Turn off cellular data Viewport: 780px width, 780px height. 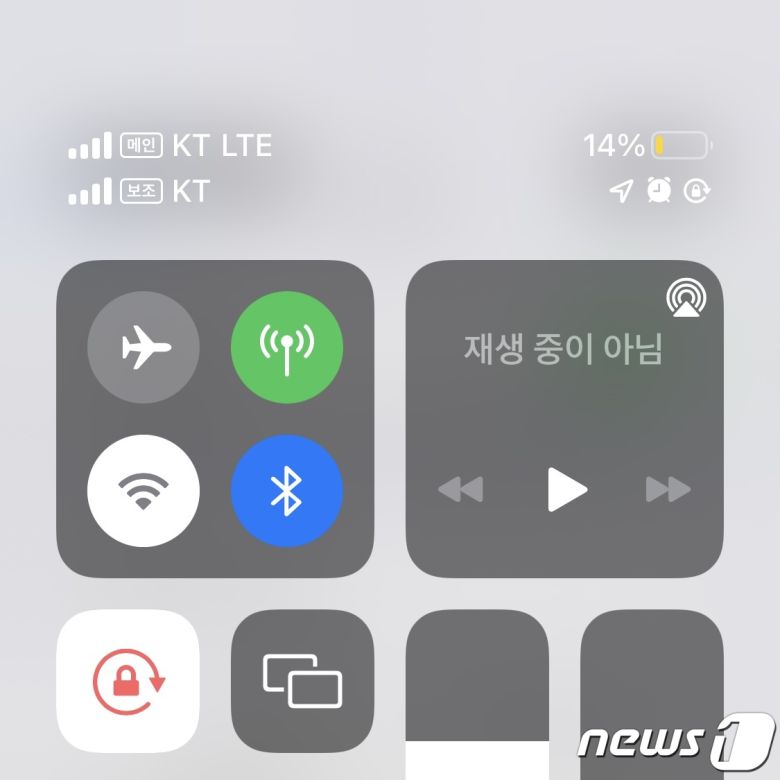[x=287, y=348]
